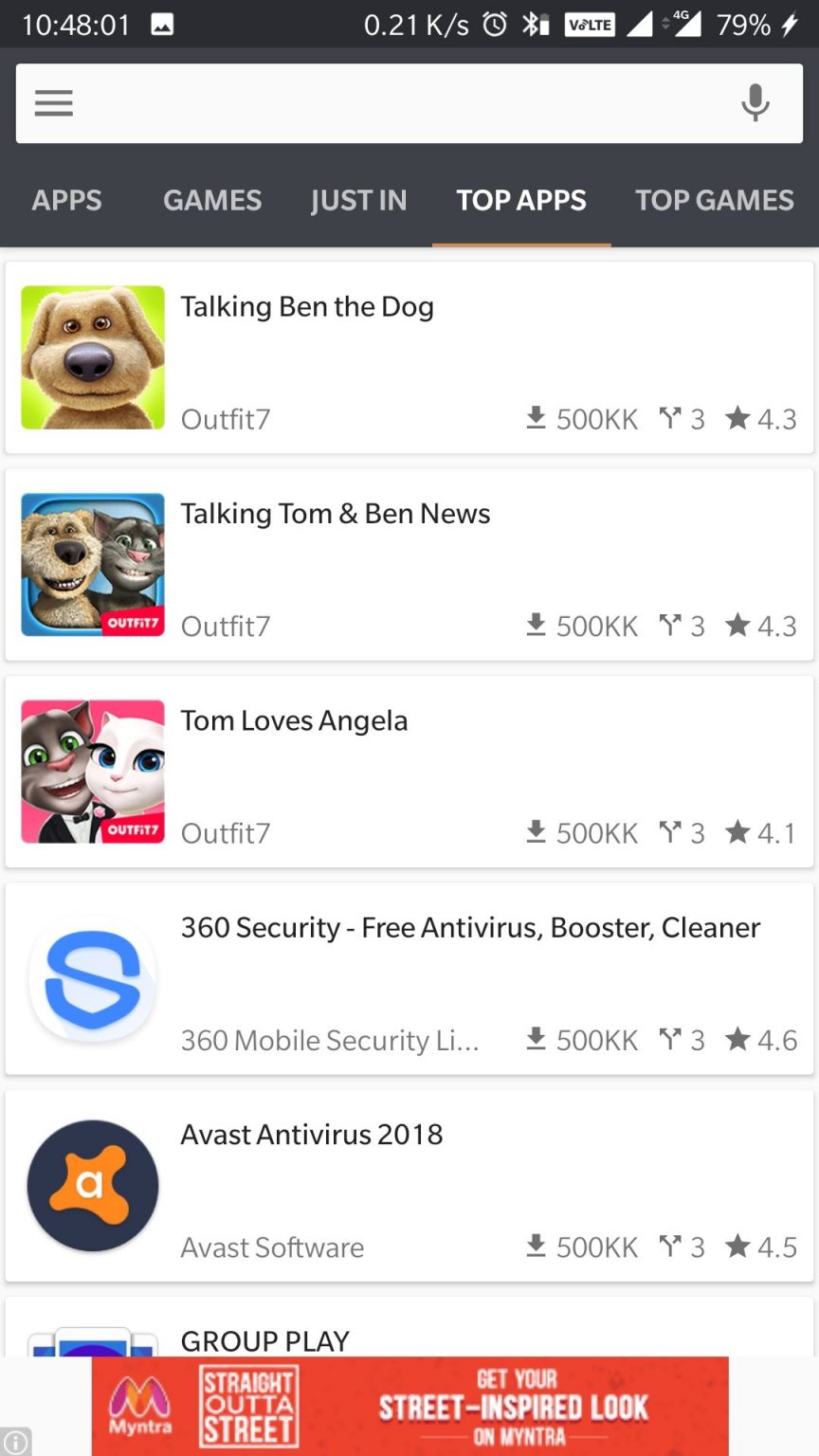
Task: Tap the Tom Loves Angela app icon
Action: coord(92,771)
